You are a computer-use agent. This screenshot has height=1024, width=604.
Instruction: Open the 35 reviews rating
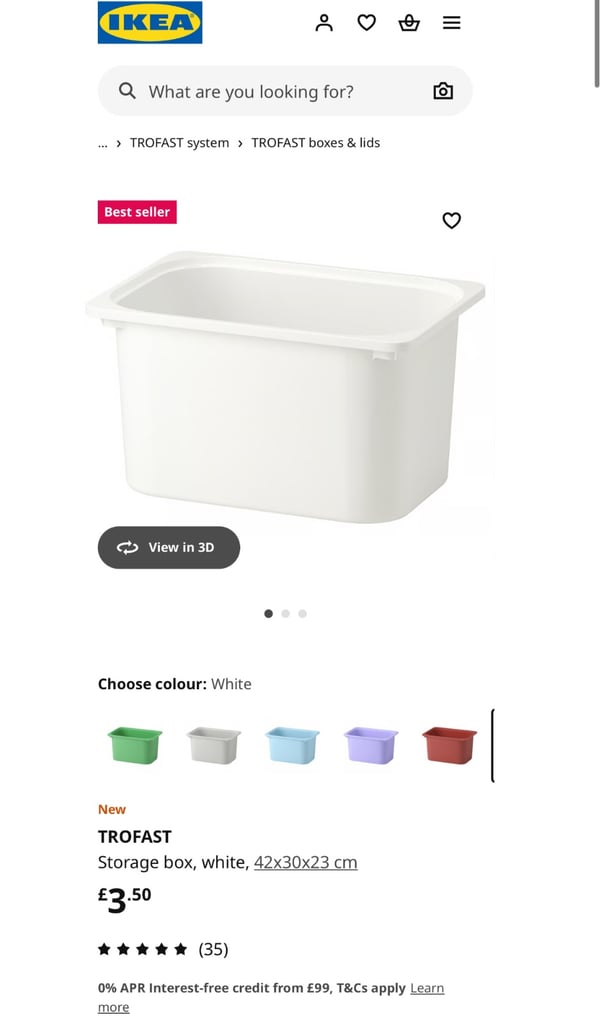[x=163, y=949]
